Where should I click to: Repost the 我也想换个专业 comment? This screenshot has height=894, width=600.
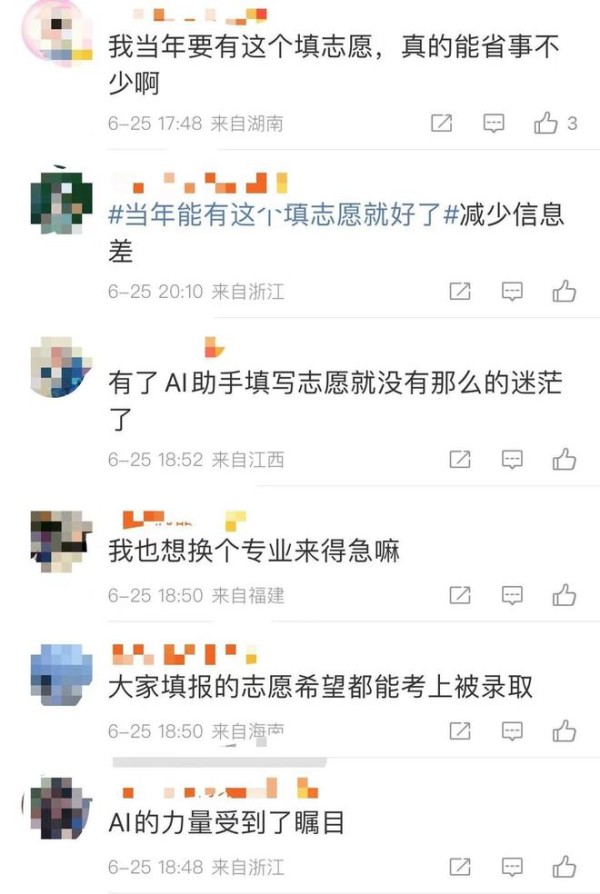click(459, 595)
